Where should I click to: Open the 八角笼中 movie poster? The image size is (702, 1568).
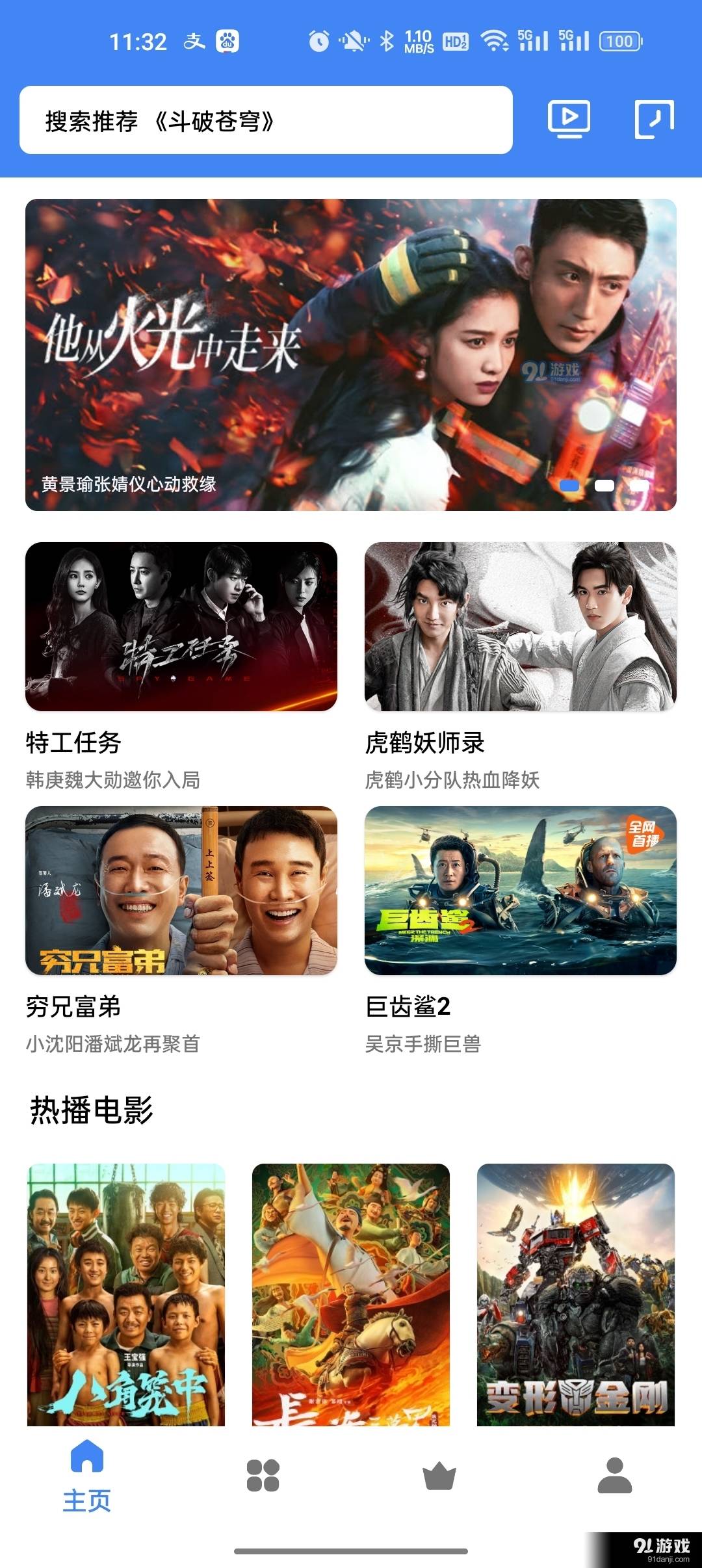[126, 1294]
